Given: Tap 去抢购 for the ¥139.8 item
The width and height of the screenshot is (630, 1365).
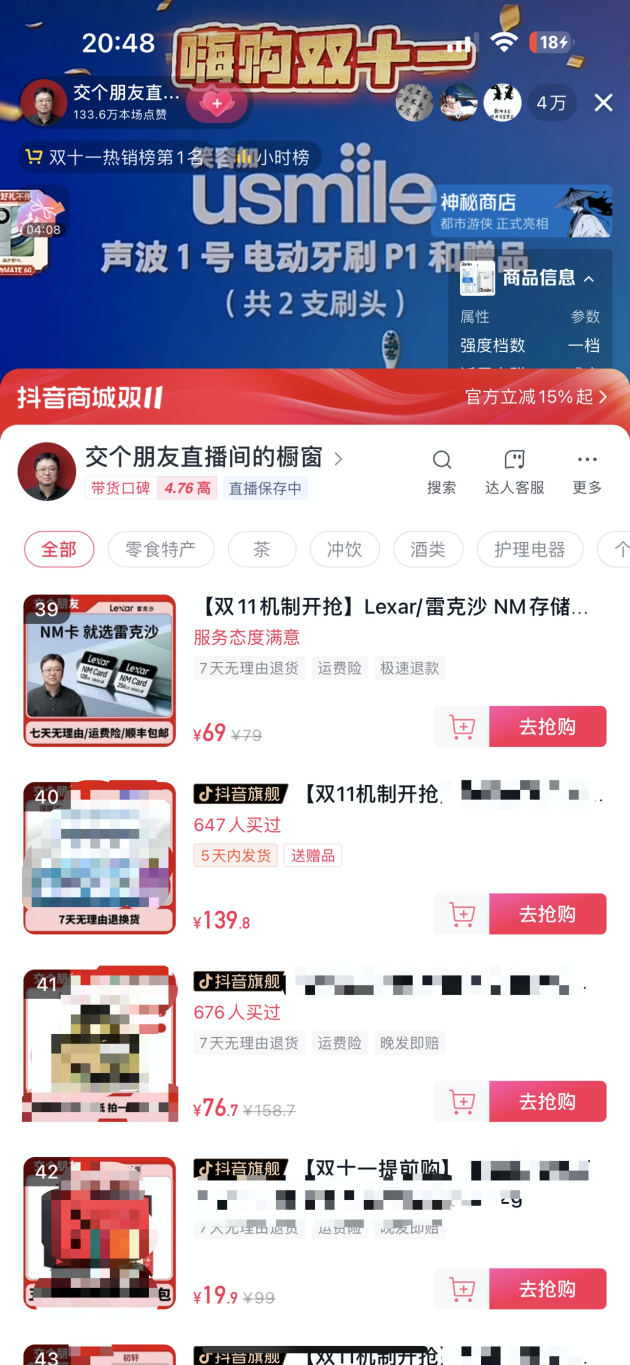Looking at the screenshot, I should (x=547, y=914).
